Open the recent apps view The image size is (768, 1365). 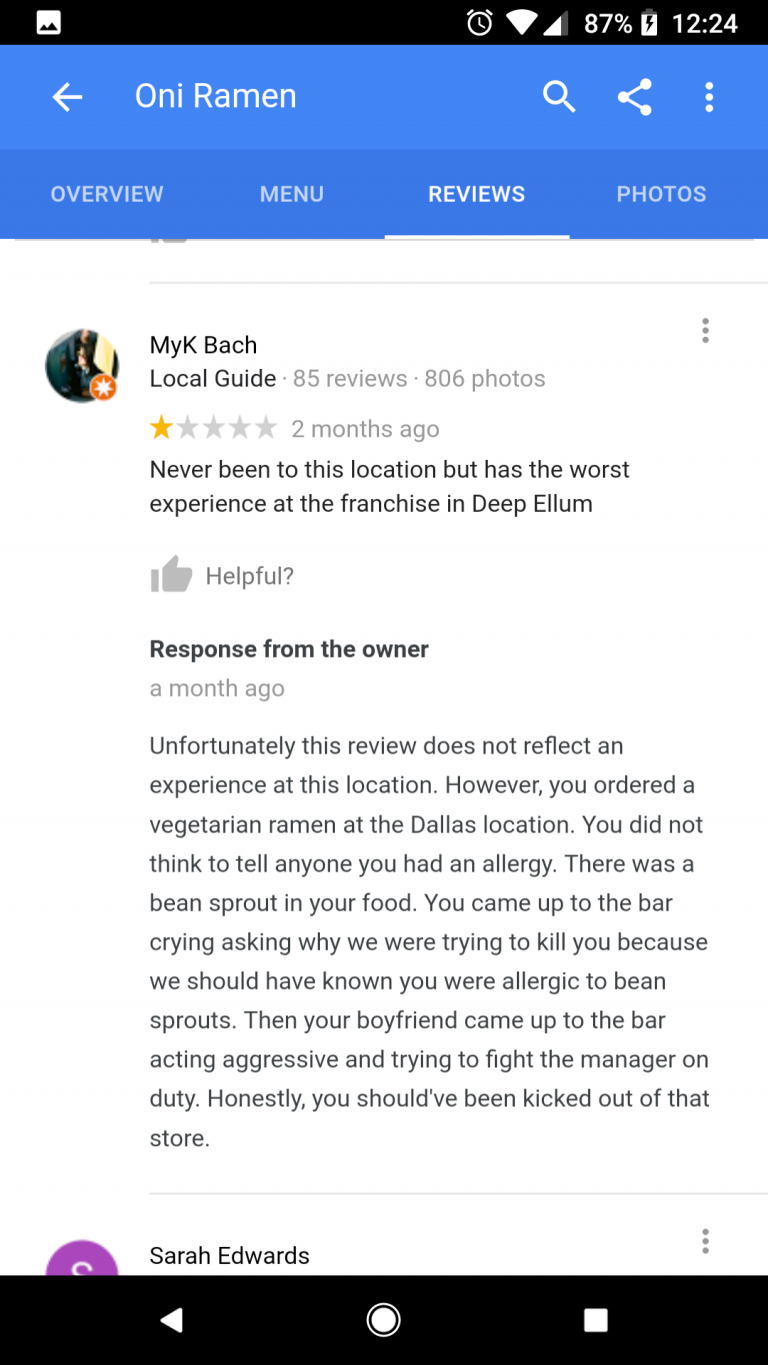(596, 1320)
